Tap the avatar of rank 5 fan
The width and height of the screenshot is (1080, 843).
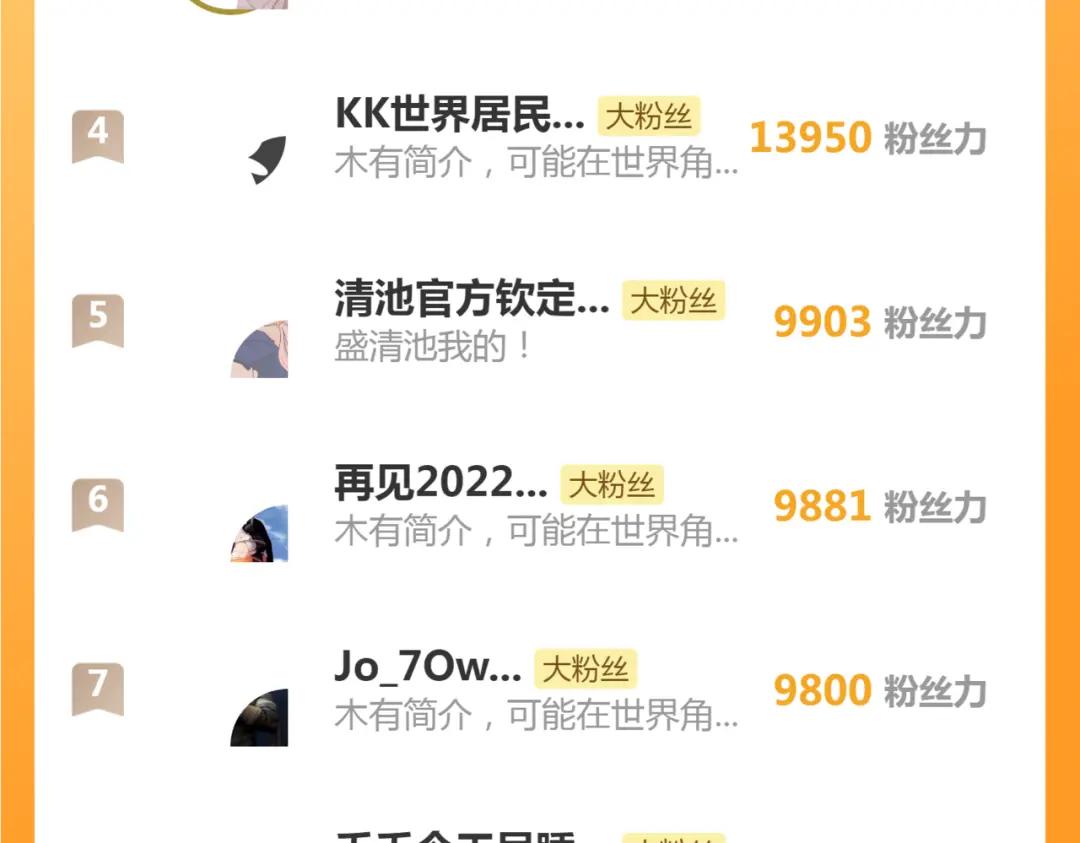tap(260, 349)
